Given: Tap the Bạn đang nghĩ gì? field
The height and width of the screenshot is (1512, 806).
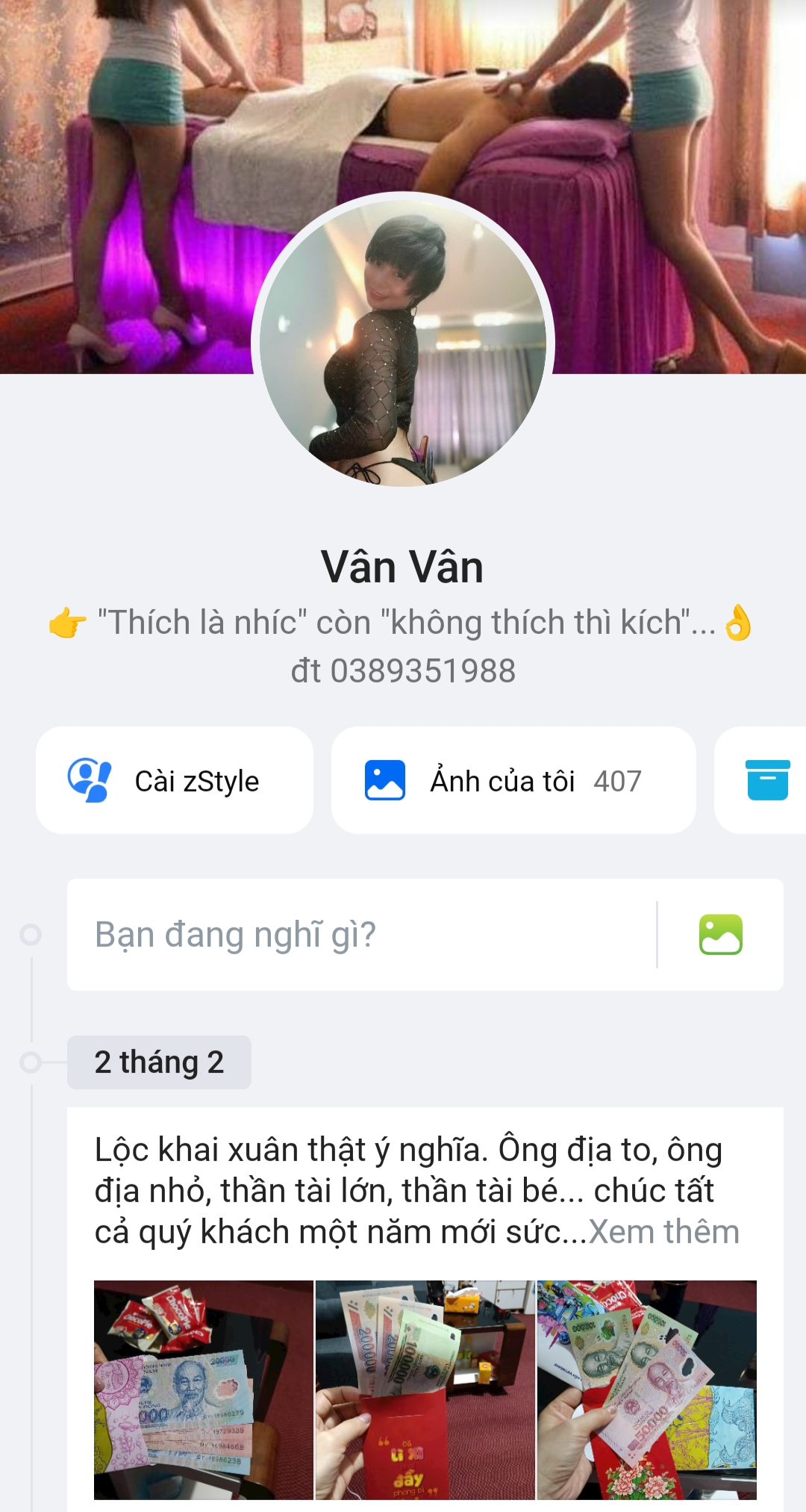Looking at the screenshot, I should (x=358, y=935).
